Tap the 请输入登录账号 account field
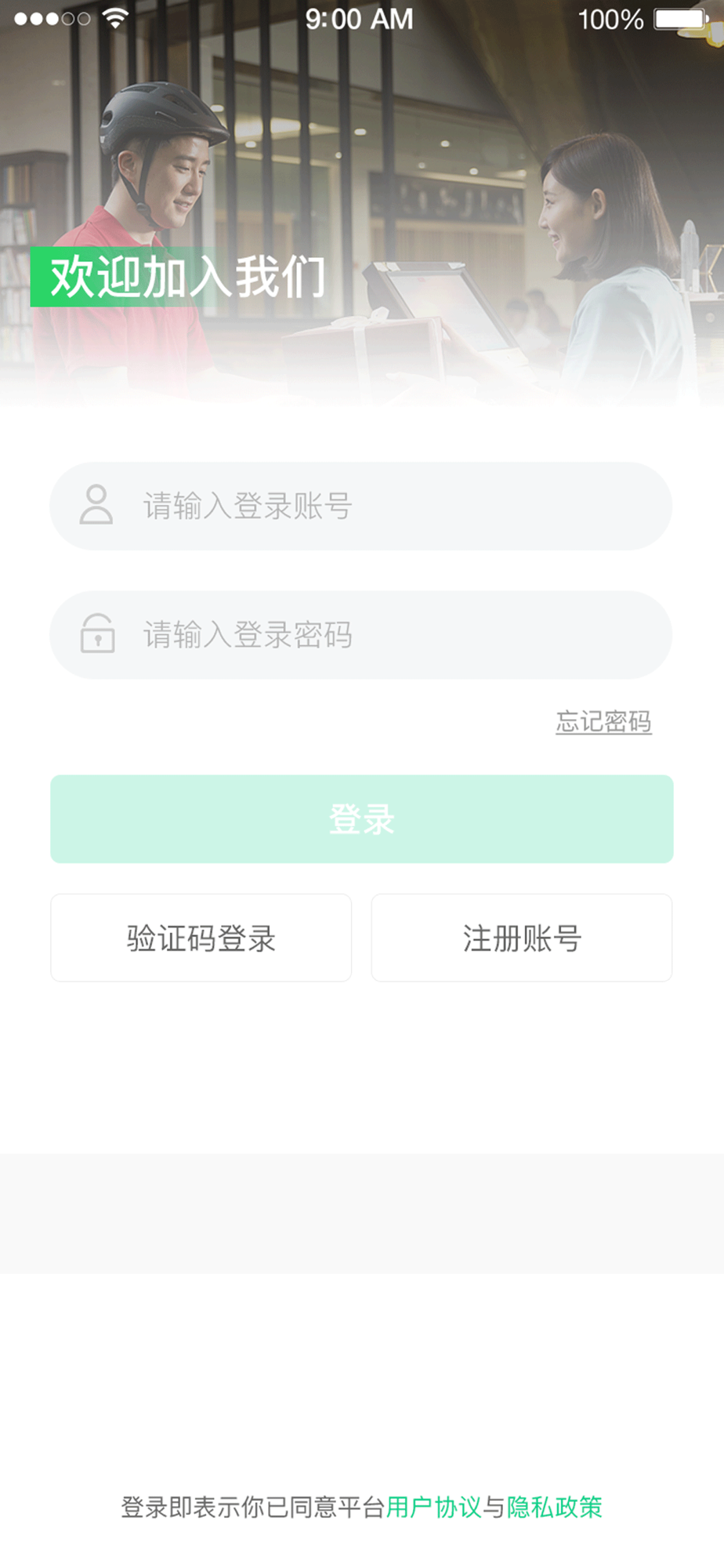The width and height of the screenshot is (724, 1568). coord(361,506)
